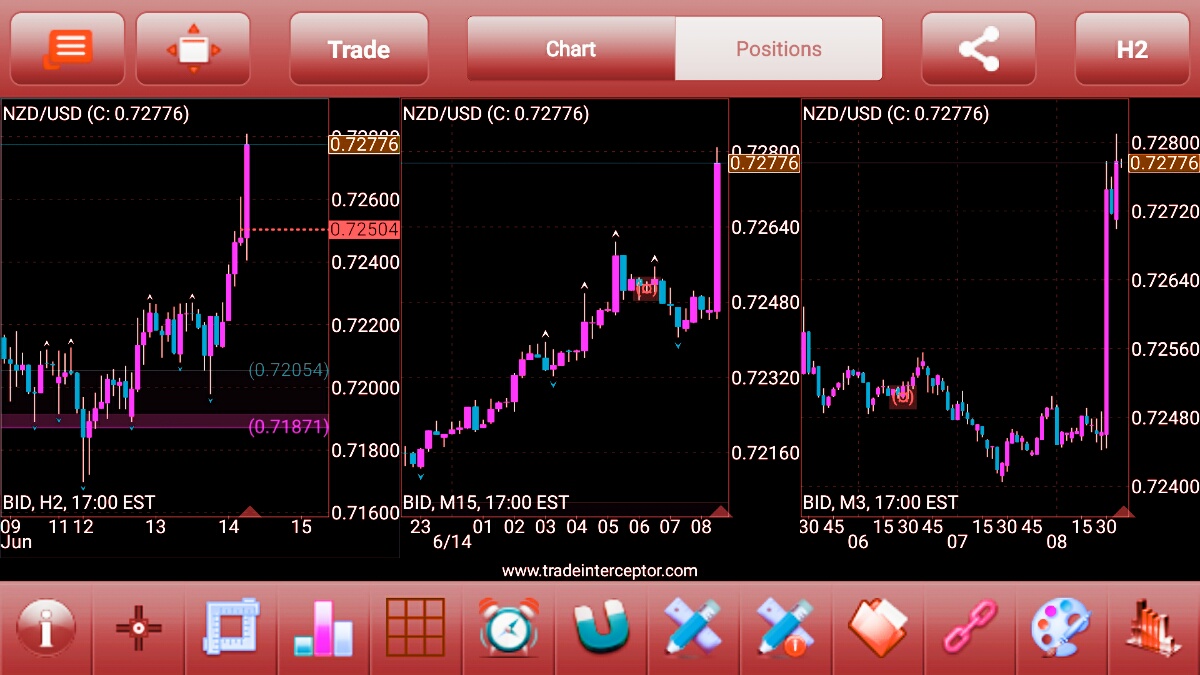Change the H2 timeframe
The height and width of the screenshot is (675, 1200).
click(x=1132, y=49)
